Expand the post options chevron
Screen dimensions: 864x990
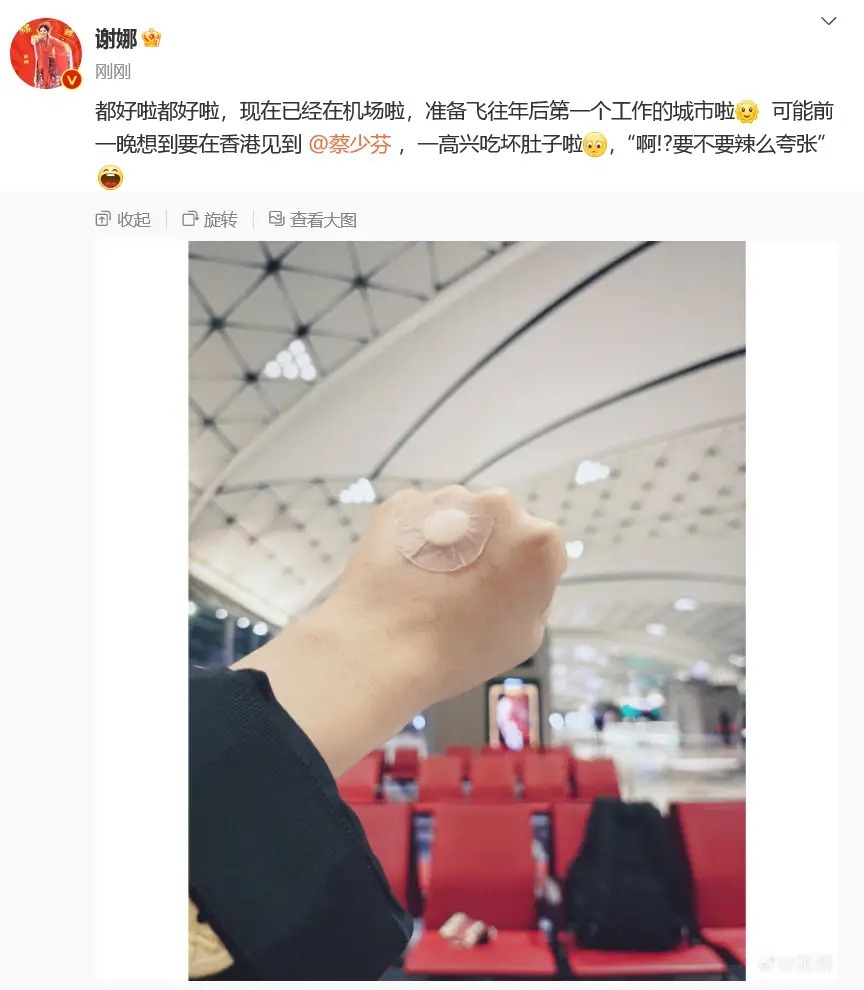tap(828, 21)
